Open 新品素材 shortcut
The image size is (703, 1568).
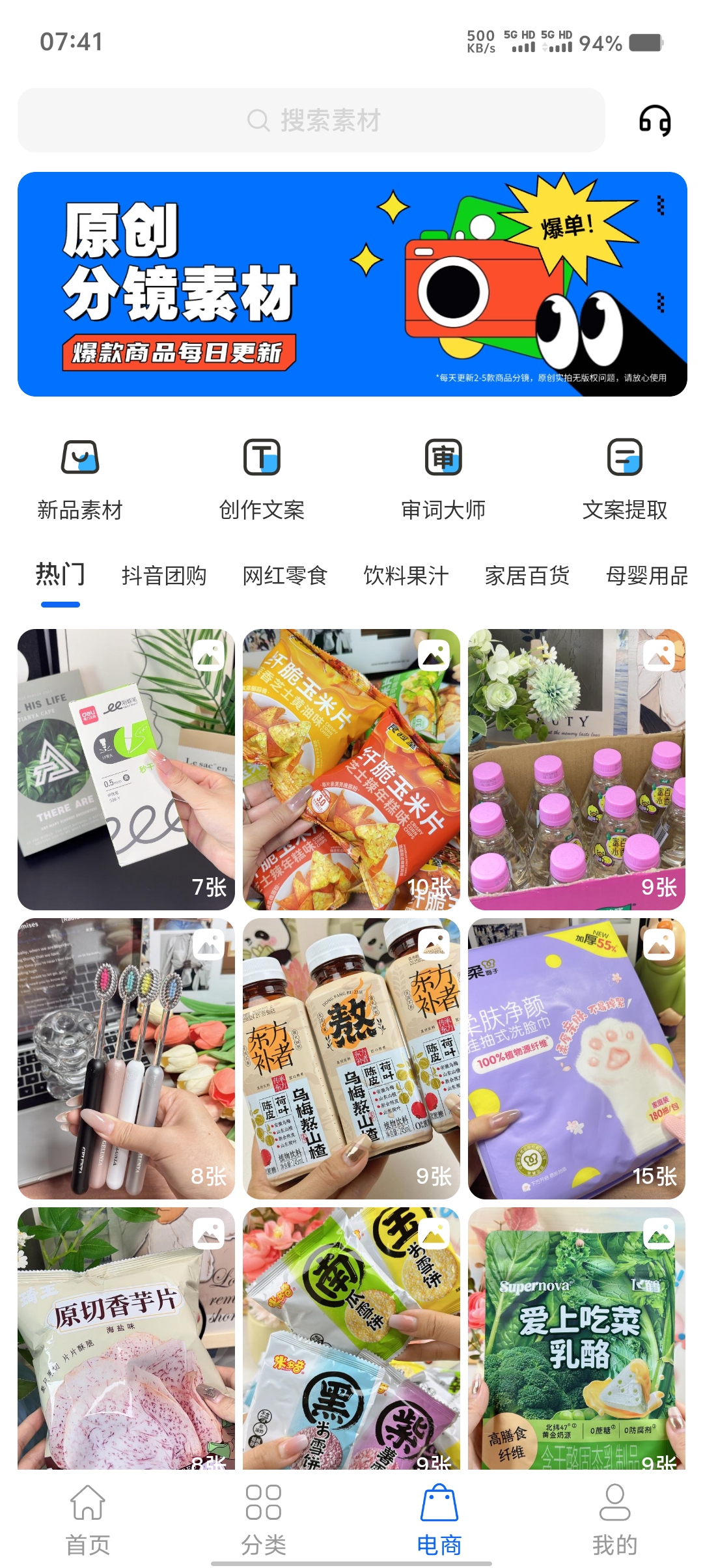[80, 479]
